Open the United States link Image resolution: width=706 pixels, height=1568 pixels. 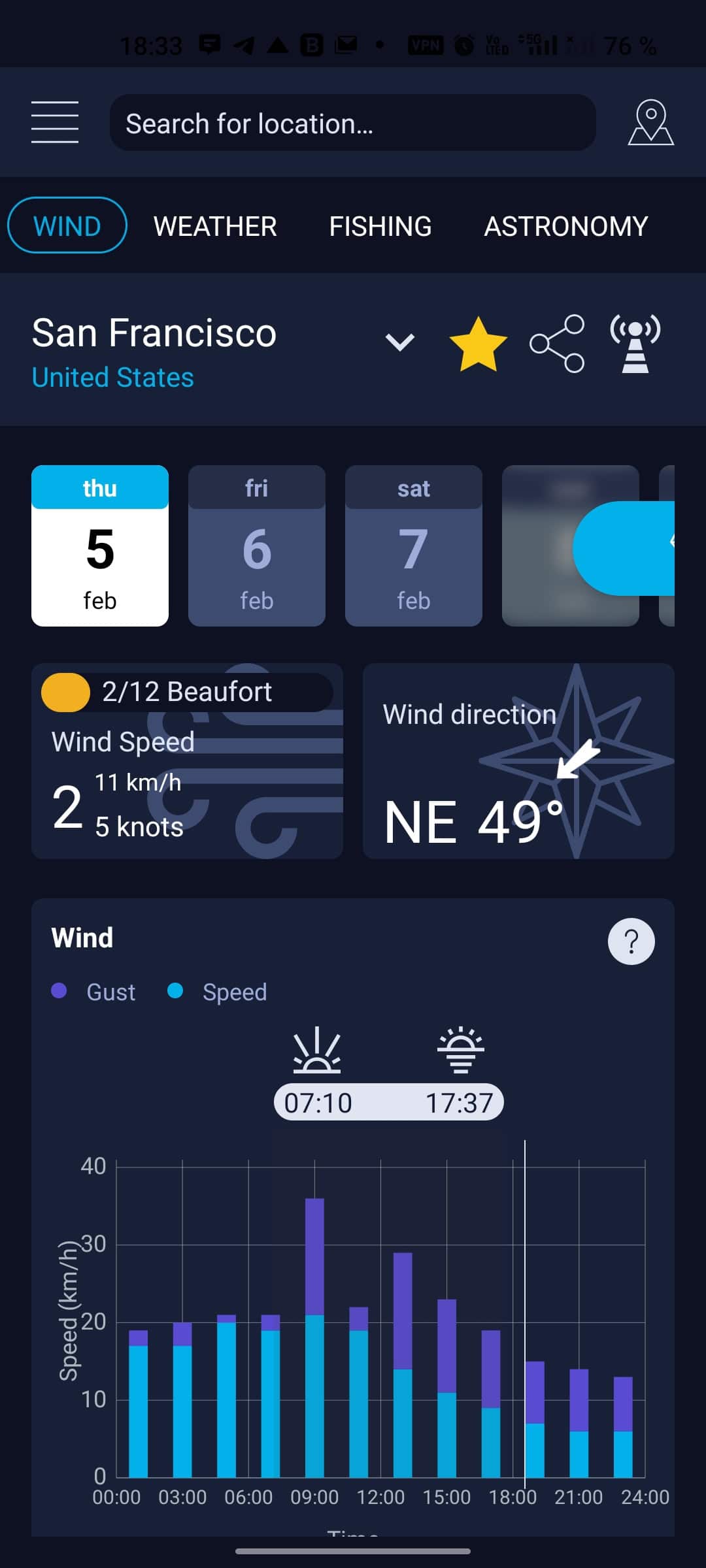112,377
